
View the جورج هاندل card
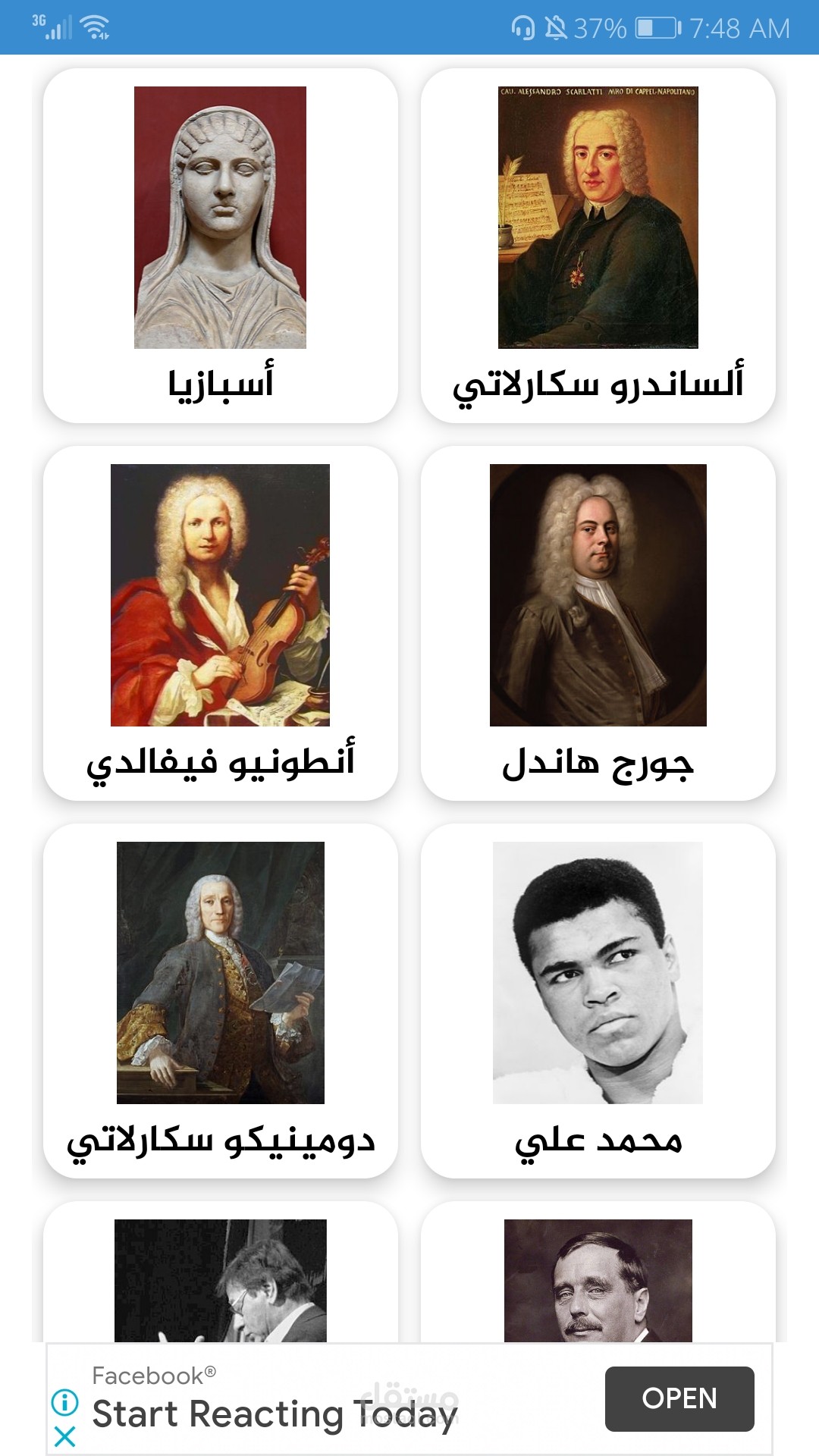coord(598,623)
